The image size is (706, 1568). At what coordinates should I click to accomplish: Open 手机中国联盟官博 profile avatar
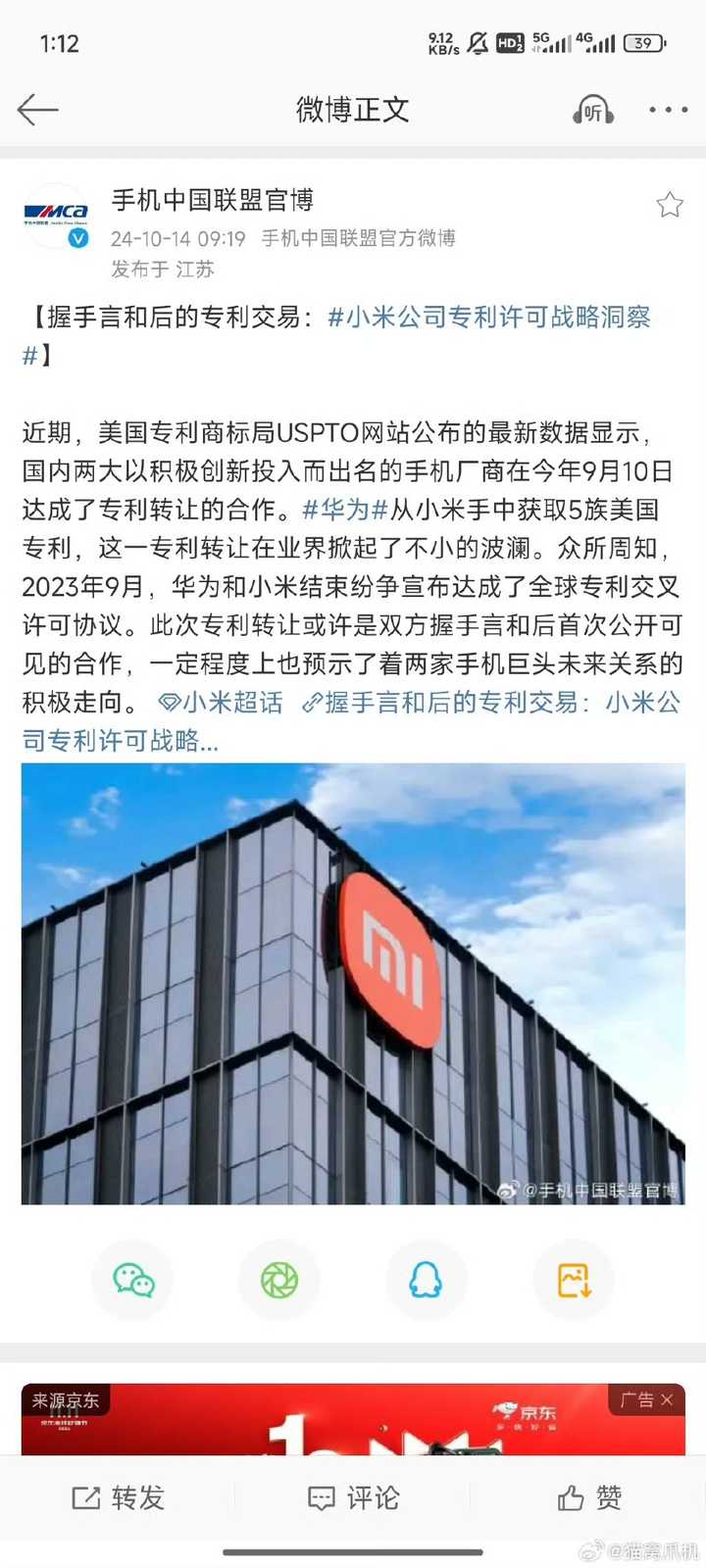(56, 217)
